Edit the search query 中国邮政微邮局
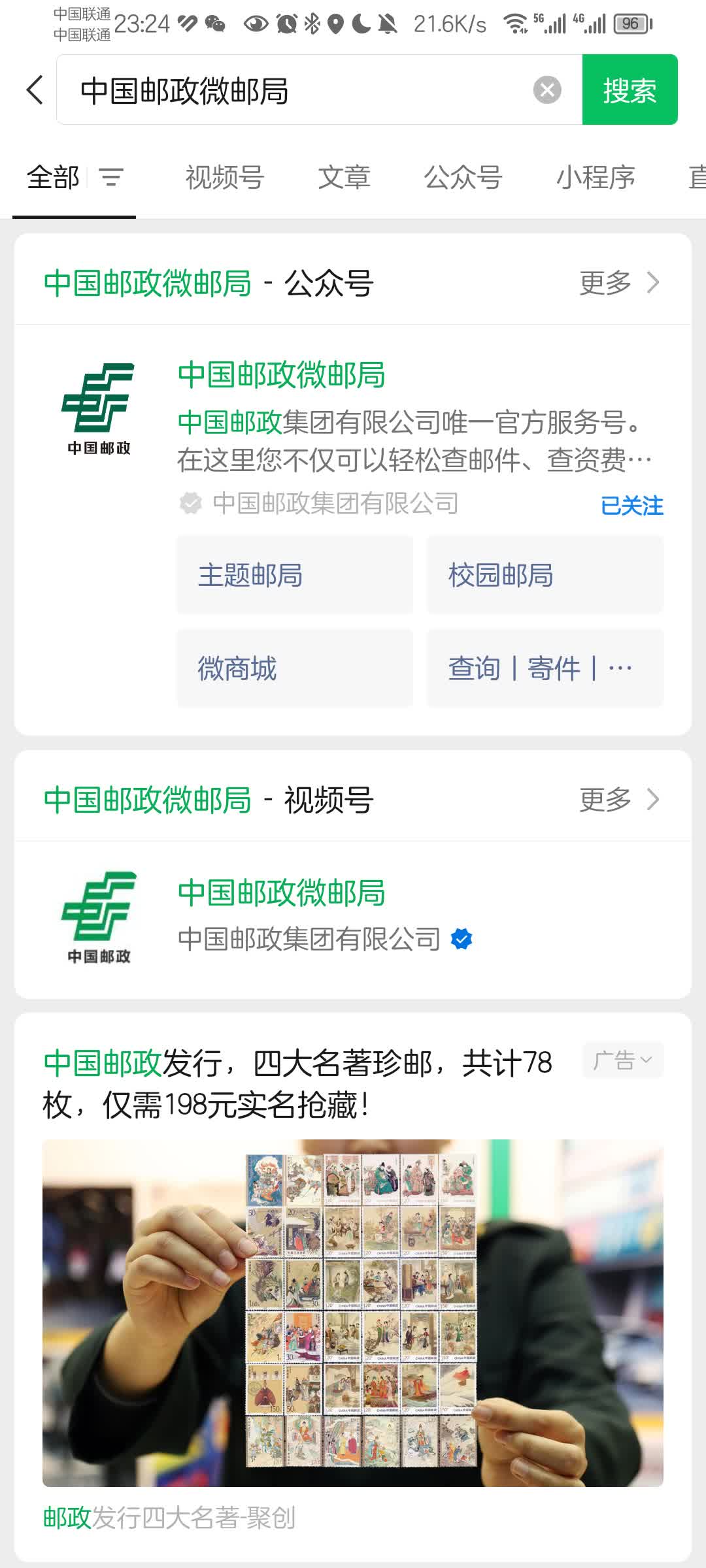The image size is (706, 1568). (x=294, y=90)
